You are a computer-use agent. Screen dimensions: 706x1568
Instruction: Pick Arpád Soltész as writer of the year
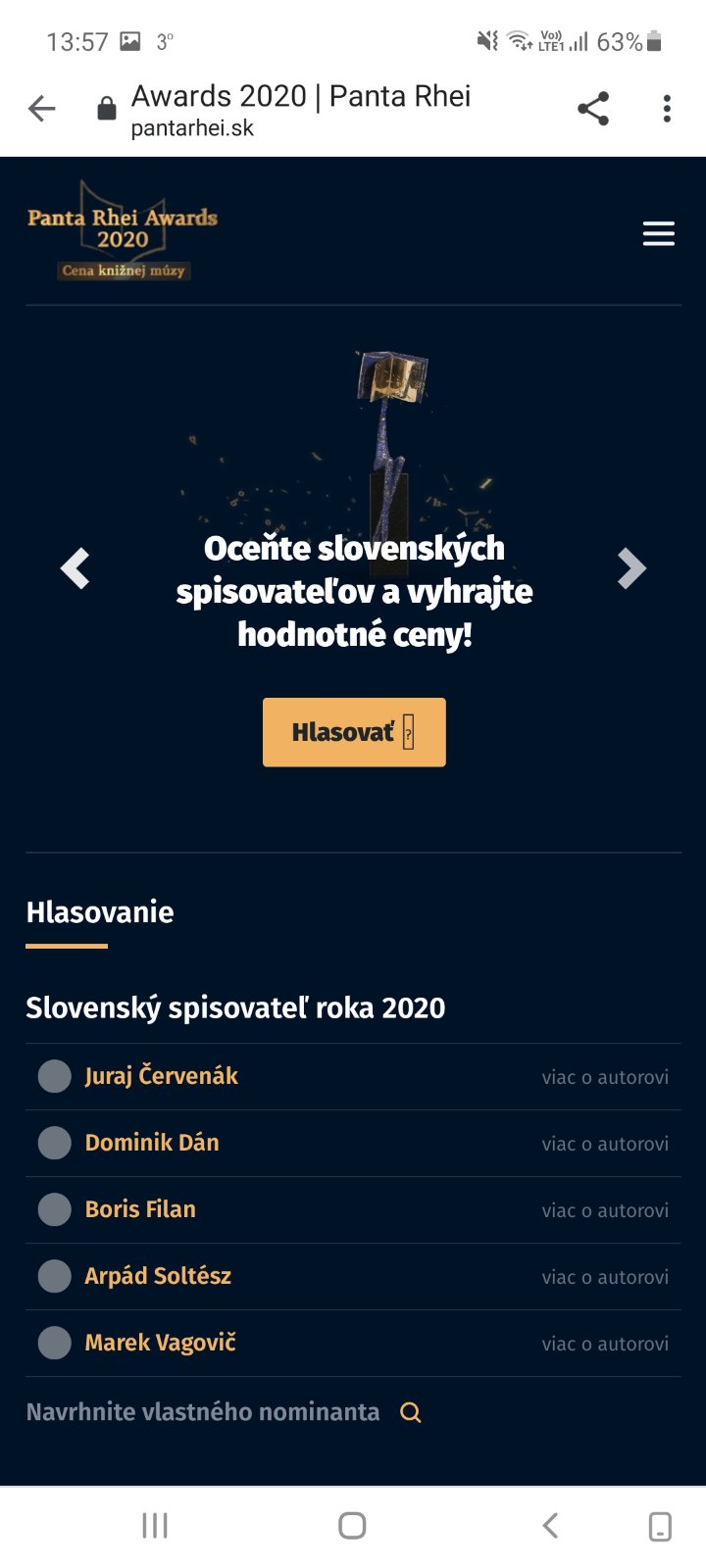coord(55,1276)
